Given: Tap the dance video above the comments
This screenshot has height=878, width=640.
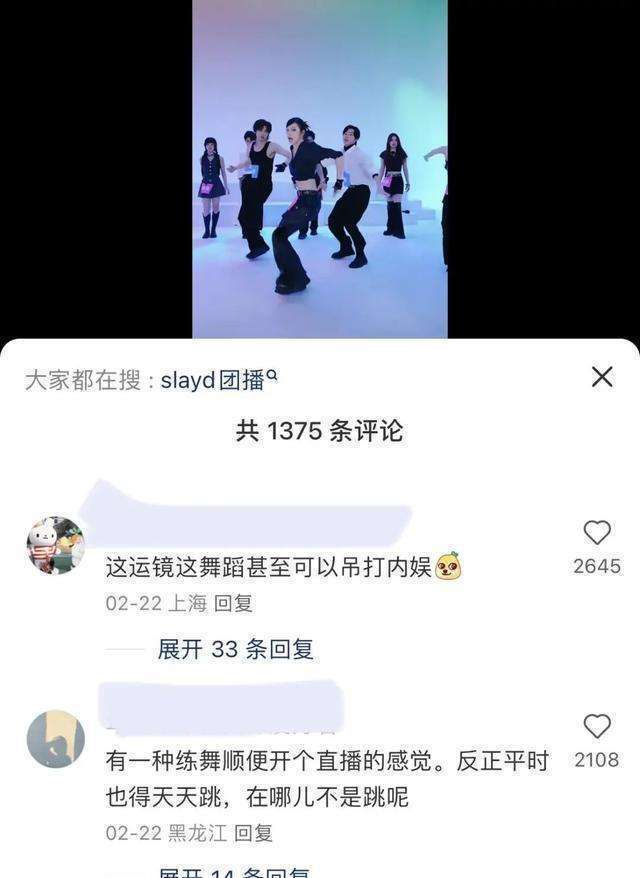Looking at the screenshot, I should pos(320,170).
